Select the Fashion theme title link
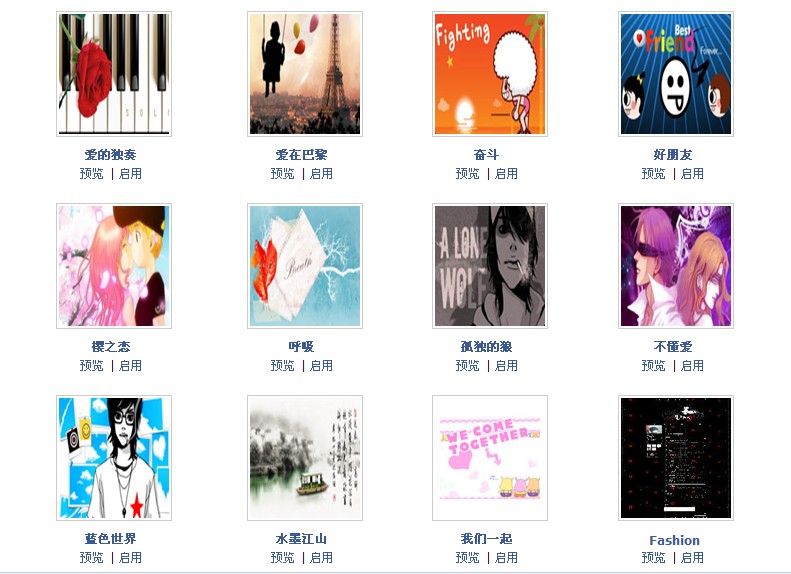Image resolution: width=791 pixels, height=574 pixels. point(674,540)
